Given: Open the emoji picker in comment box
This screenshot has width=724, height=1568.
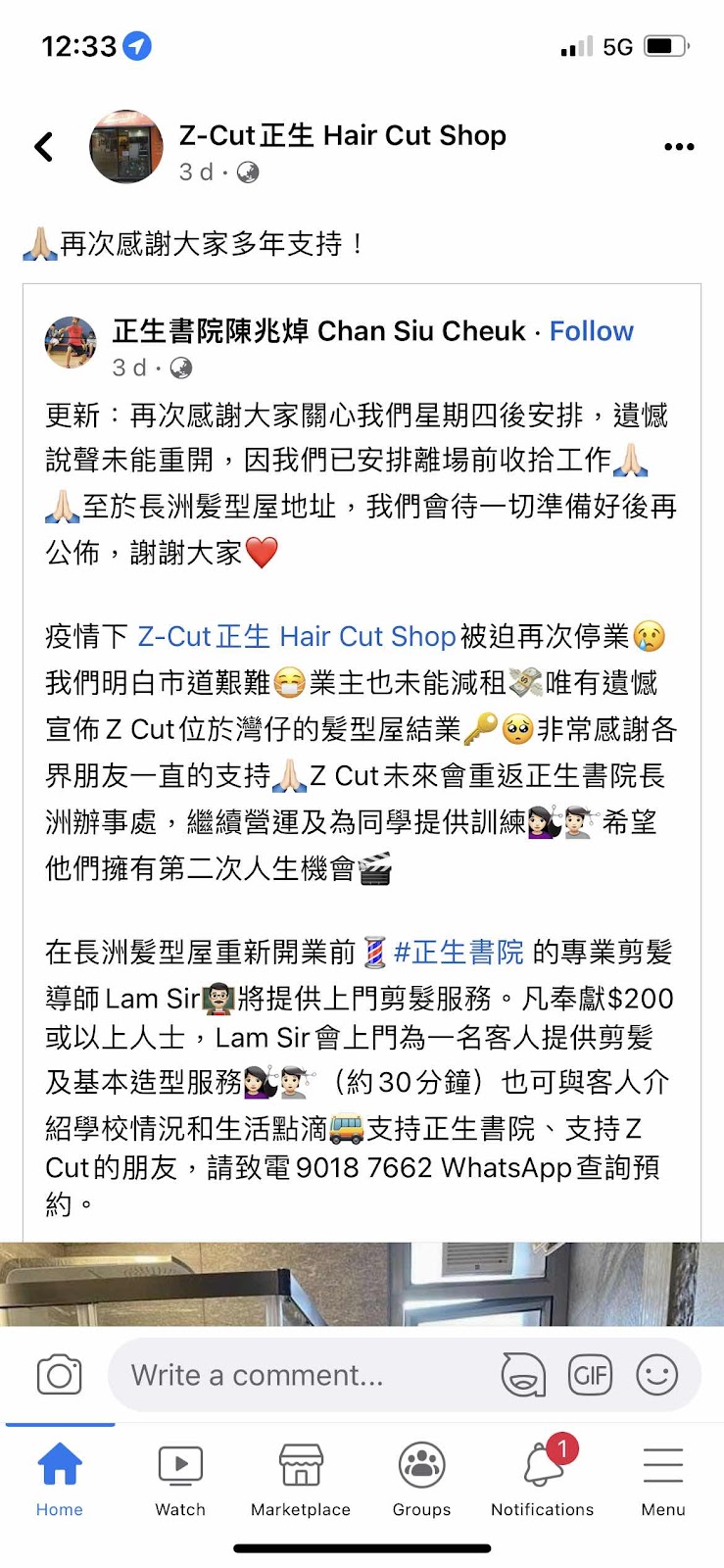Looking at the screenshot, I should coord(656,1375).
